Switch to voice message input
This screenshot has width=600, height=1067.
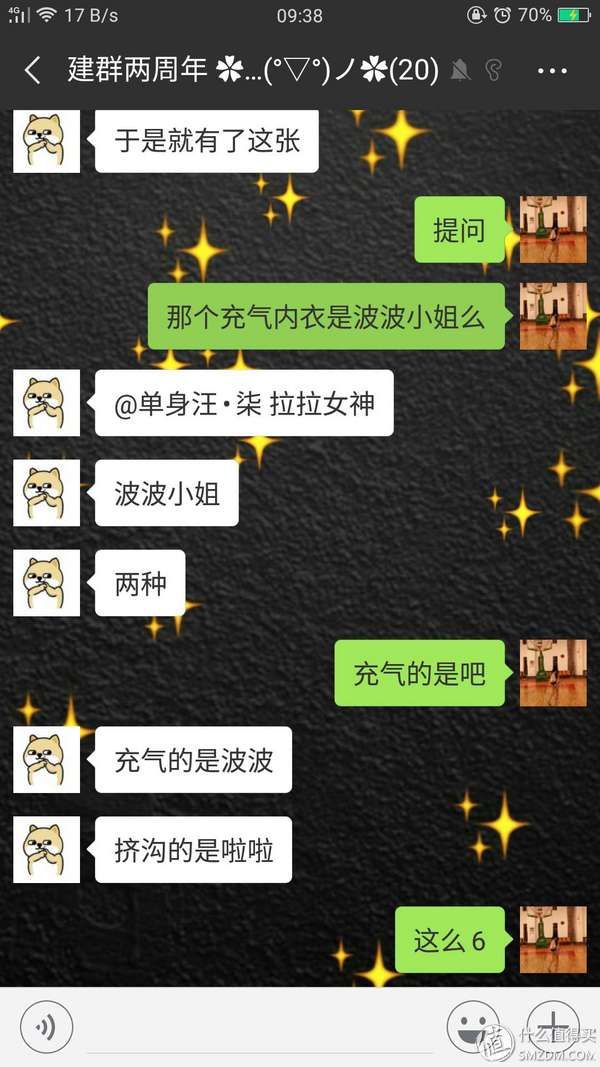(x=47, y=1026)
